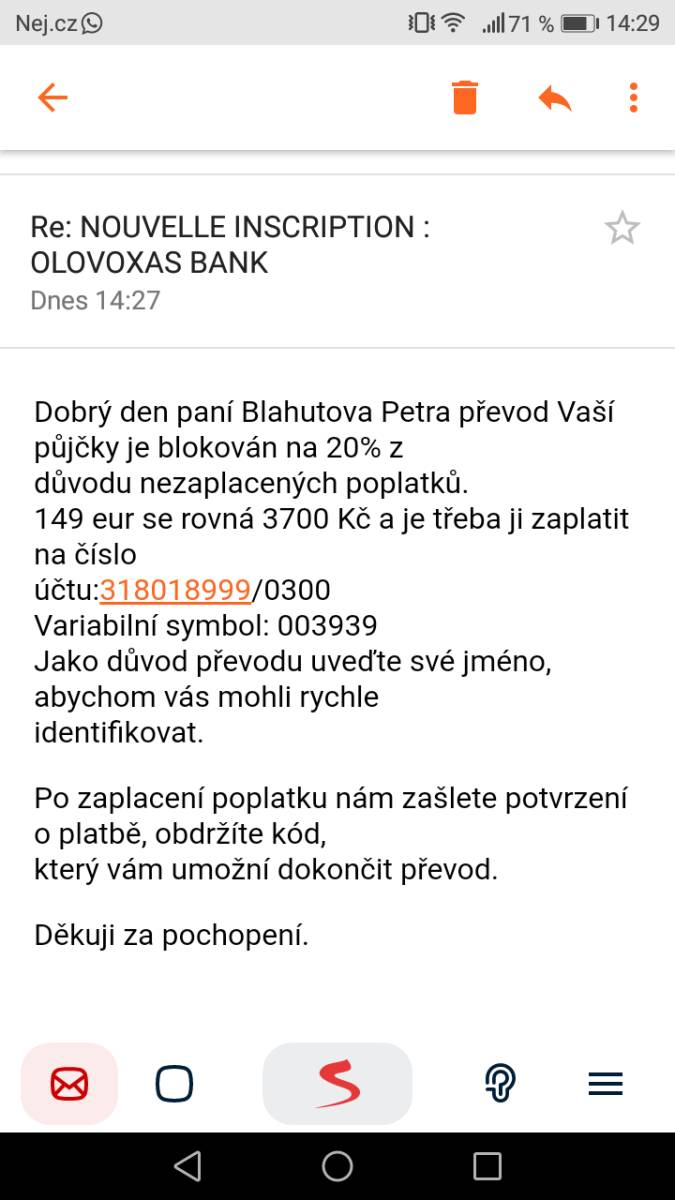675x1200 pixels.
Task: Delete this email with the trash icon
Action: [x=465, y=97]
